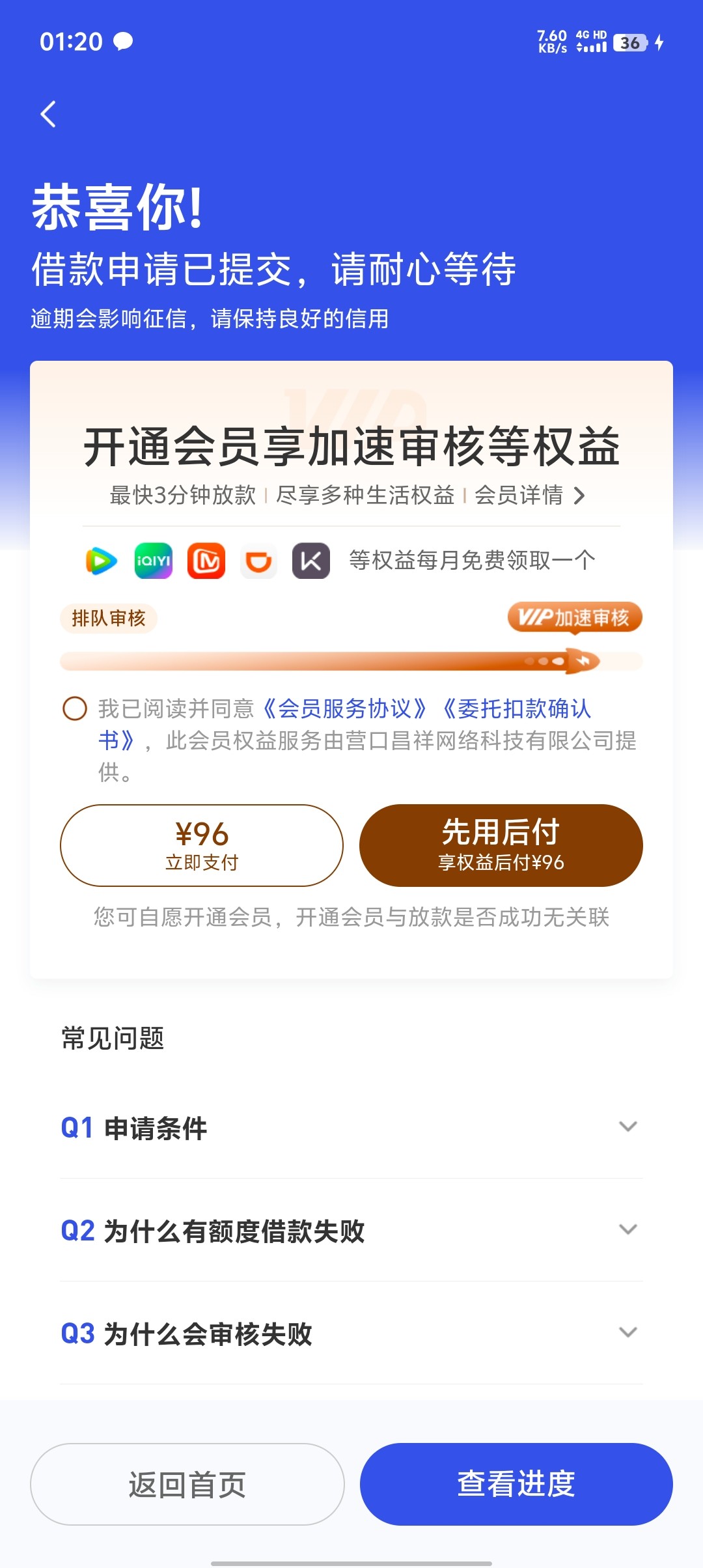Click the VIP加速审核 badge
This screenshot has height=1568, width=703.
[575, 615]
